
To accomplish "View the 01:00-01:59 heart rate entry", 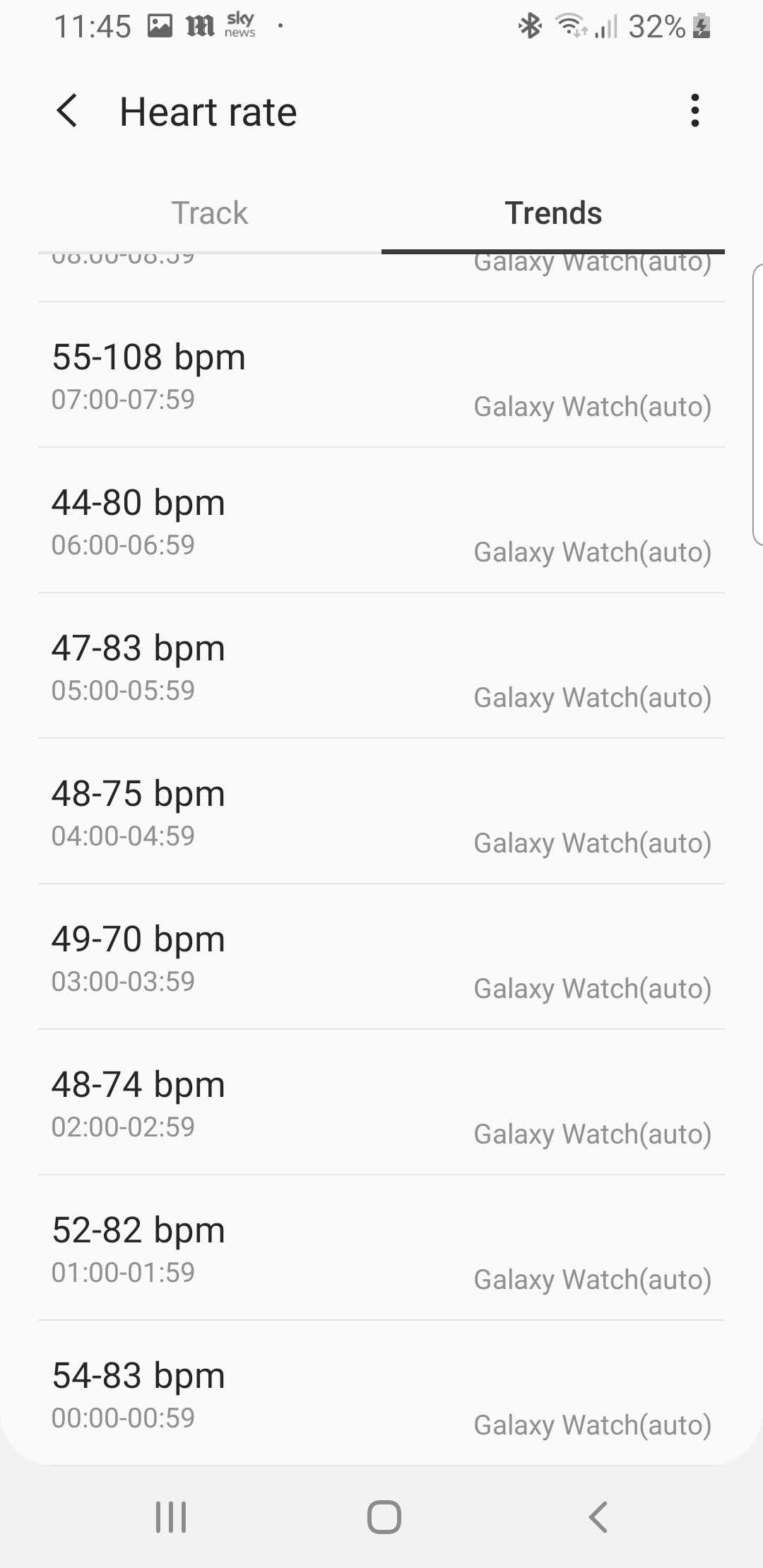I will (381, 1249).
